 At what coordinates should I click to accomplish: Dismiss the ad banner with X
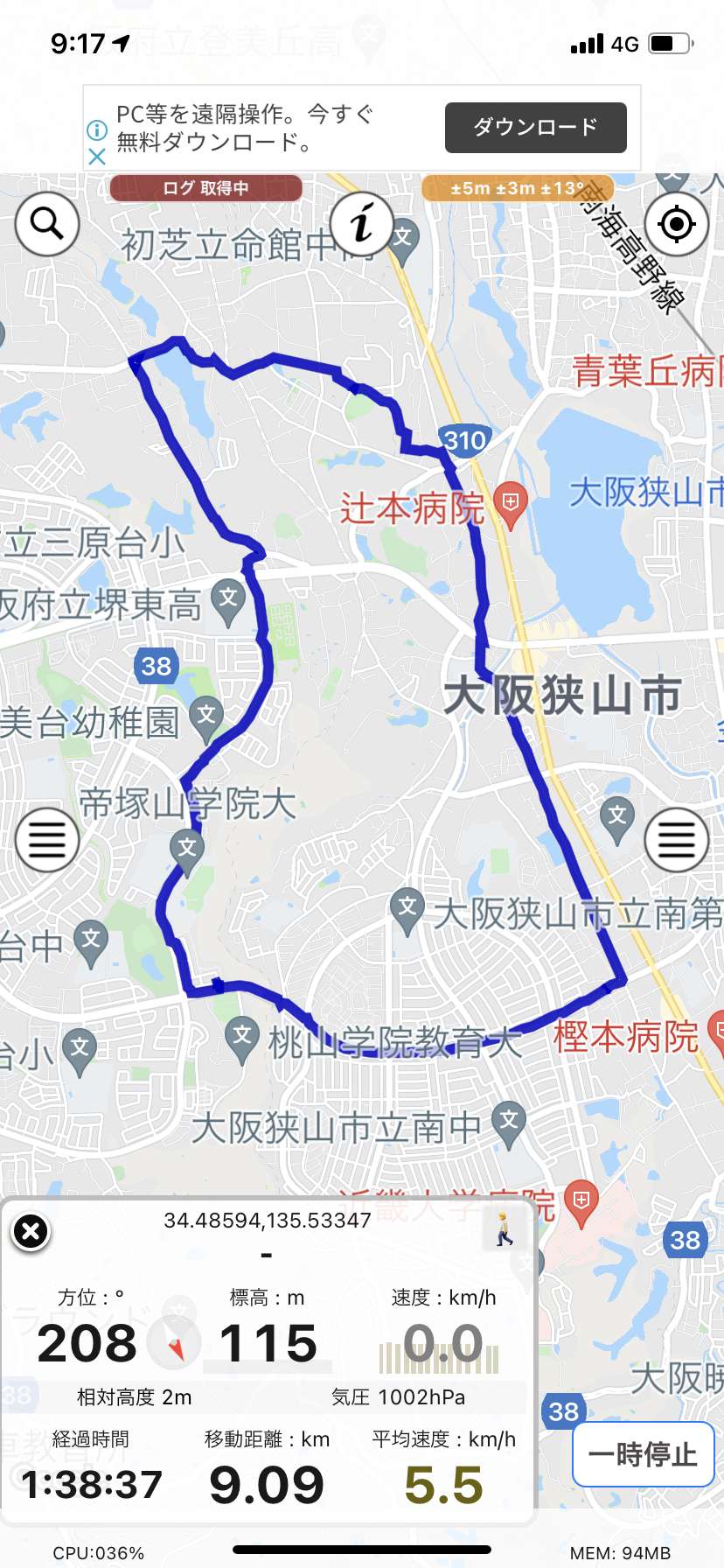97,157
